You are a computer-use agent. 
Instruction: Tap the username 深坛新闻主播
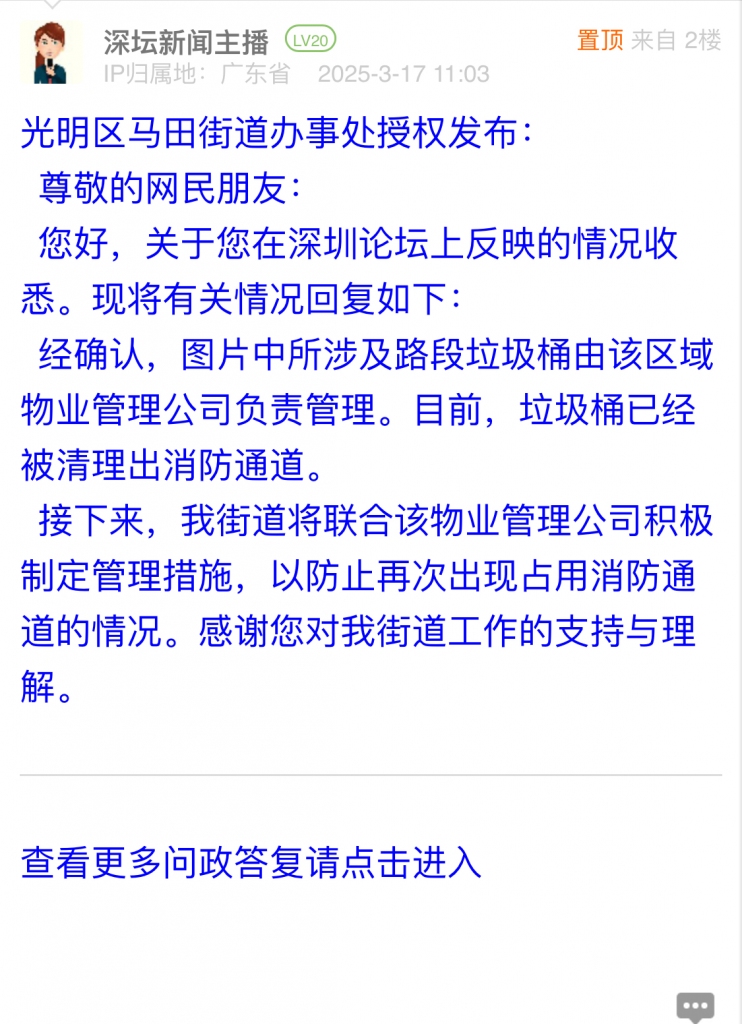tap(186, 41)
